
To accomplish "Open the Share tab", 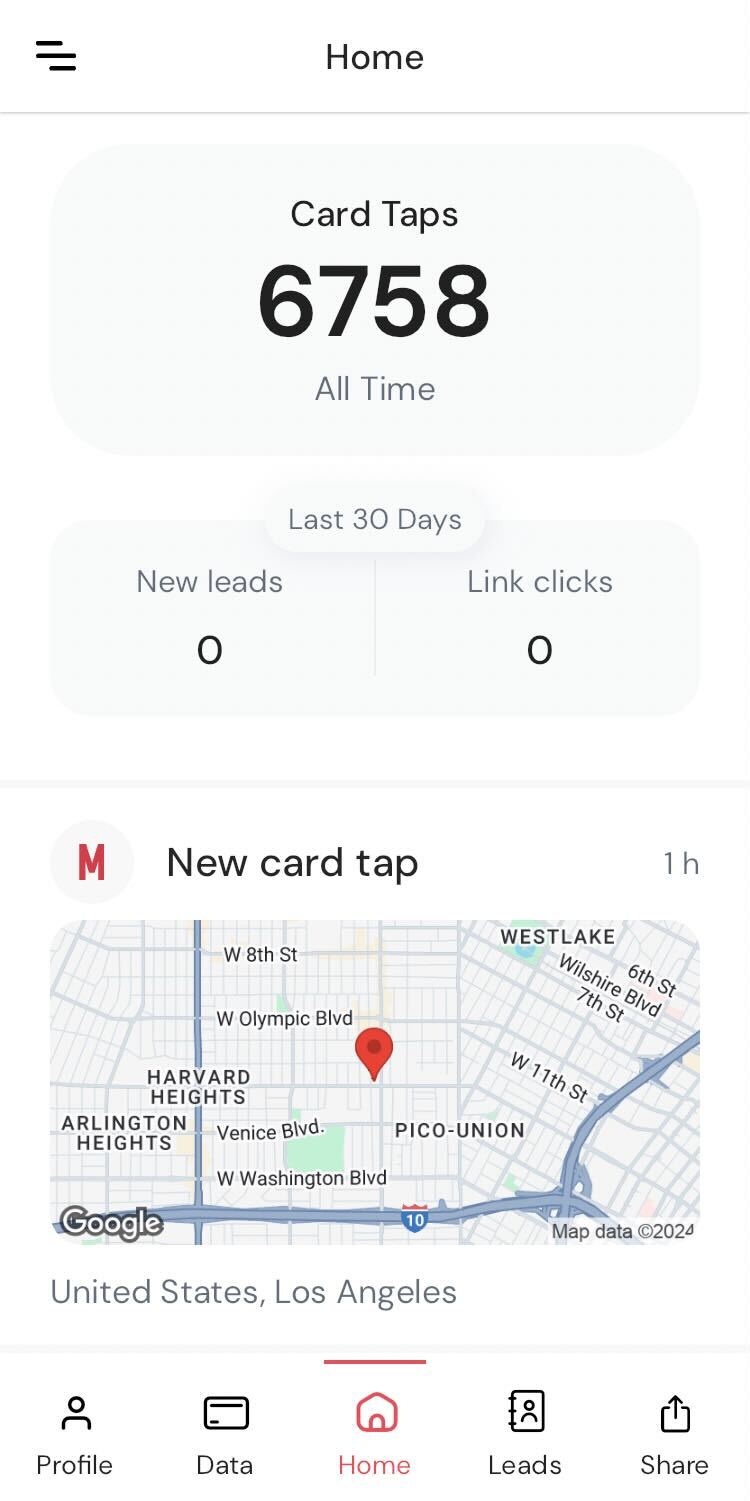I will coord(675,1434).
